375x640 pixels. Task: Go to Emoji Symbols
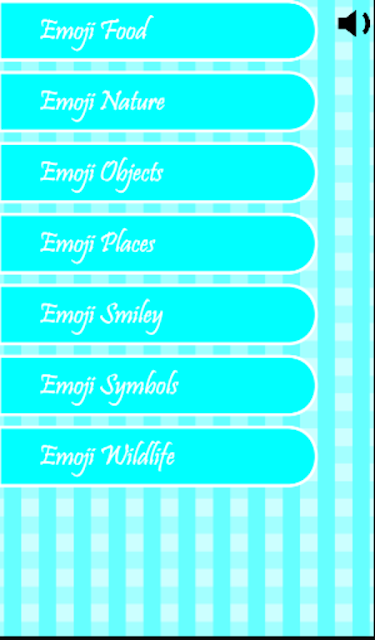(158, 386)
